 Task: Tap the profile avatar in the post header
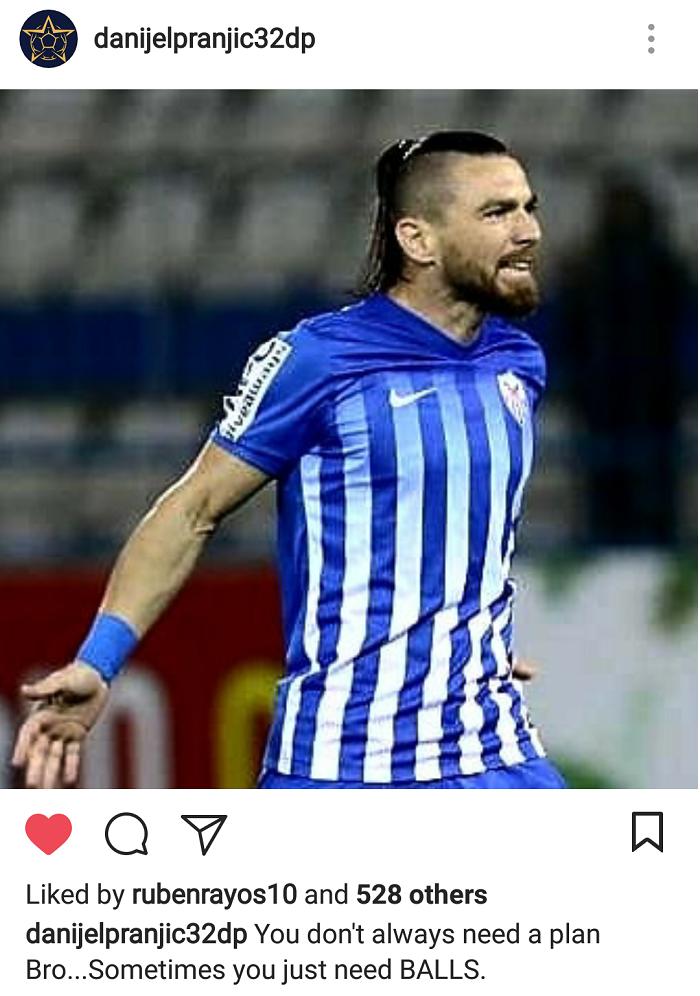[48, 39]
